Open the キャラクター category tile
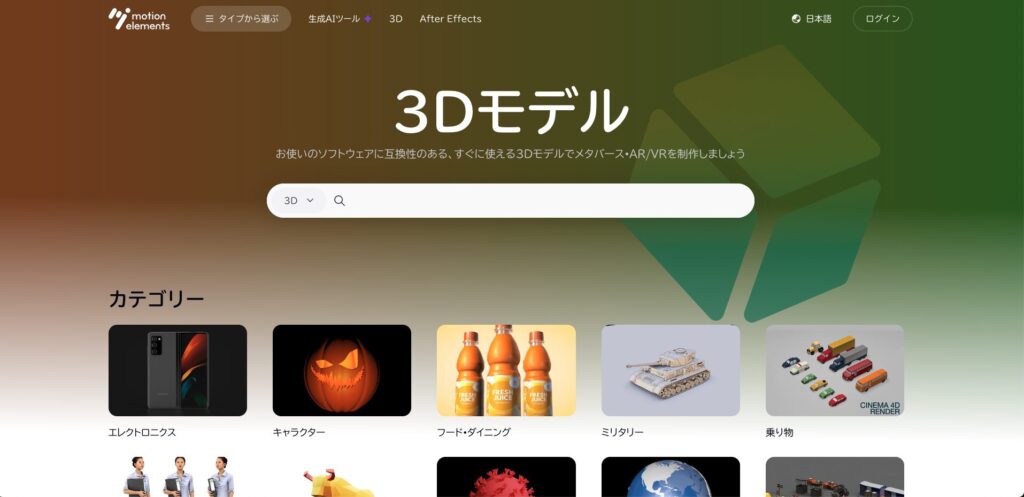Screen dimensions: 1024x497 341,370
